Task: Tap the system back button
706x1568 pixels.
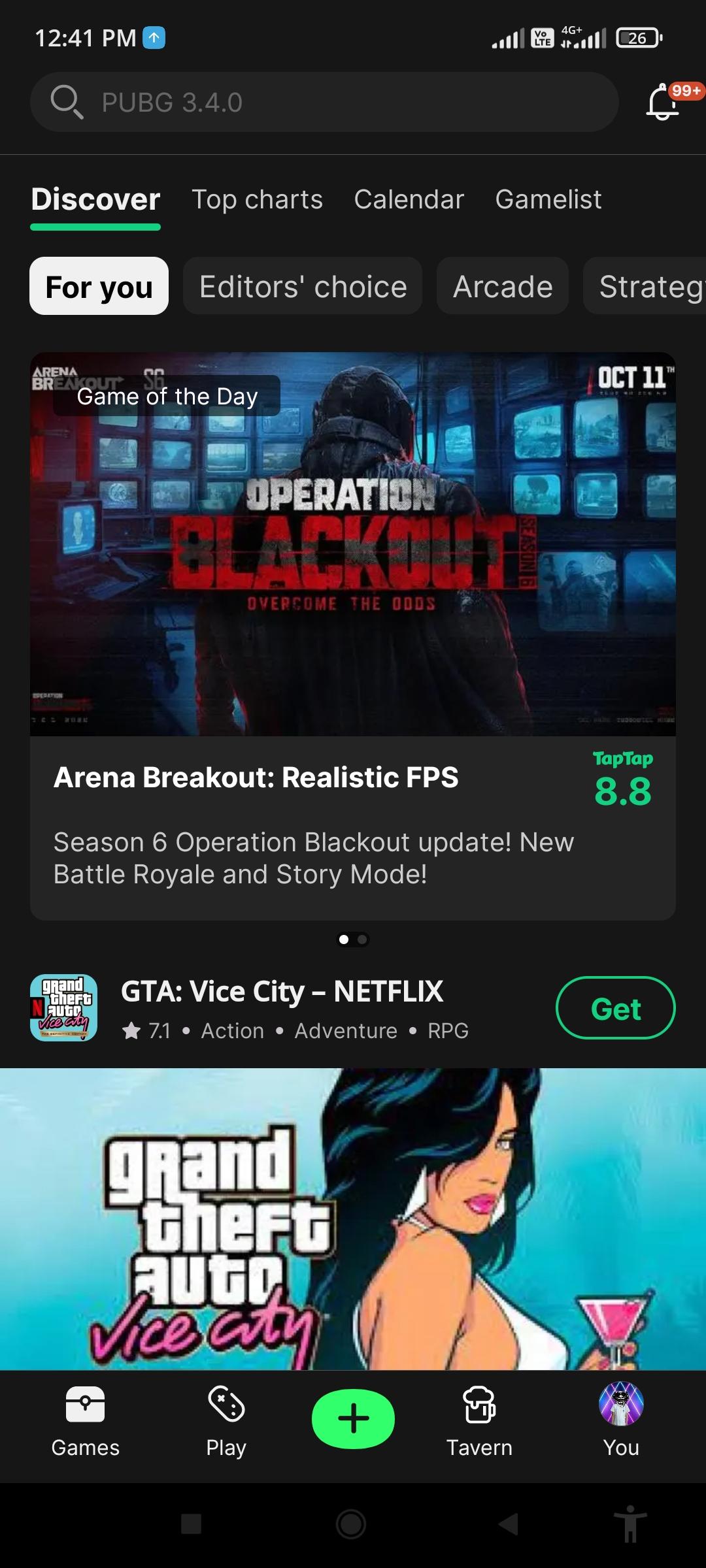Action: (x=509, y=1524)
